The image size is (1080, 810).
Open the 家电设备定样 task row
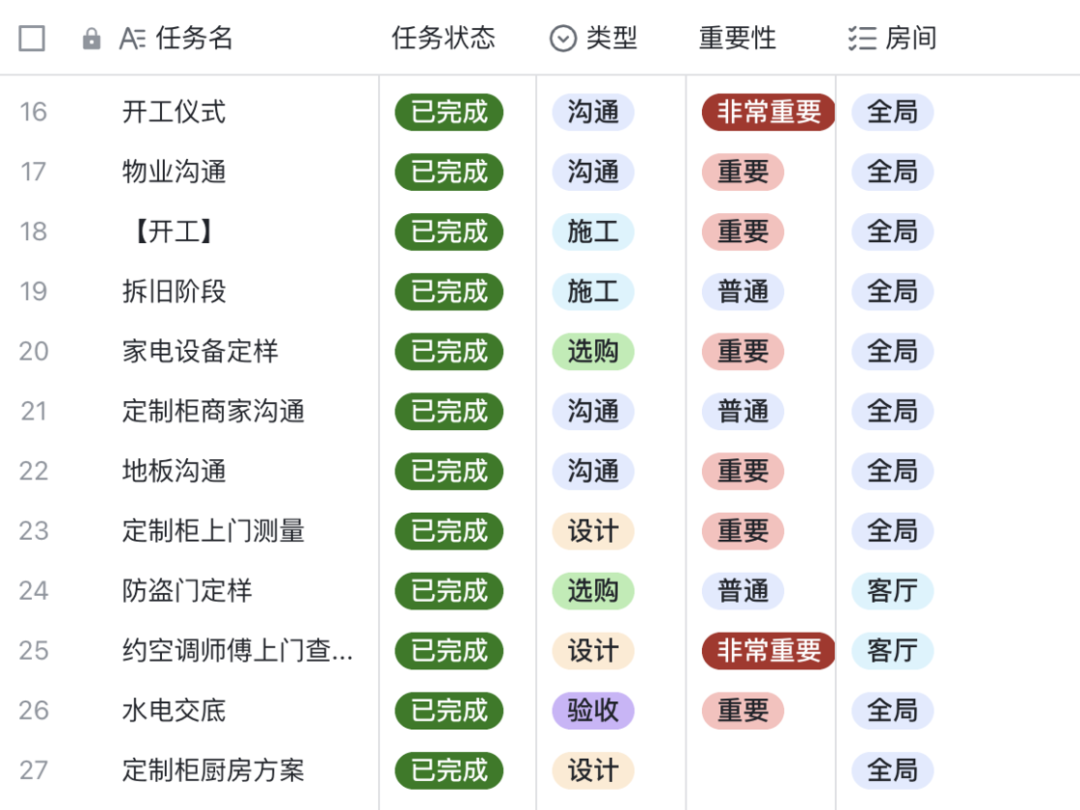pos(200,351)
